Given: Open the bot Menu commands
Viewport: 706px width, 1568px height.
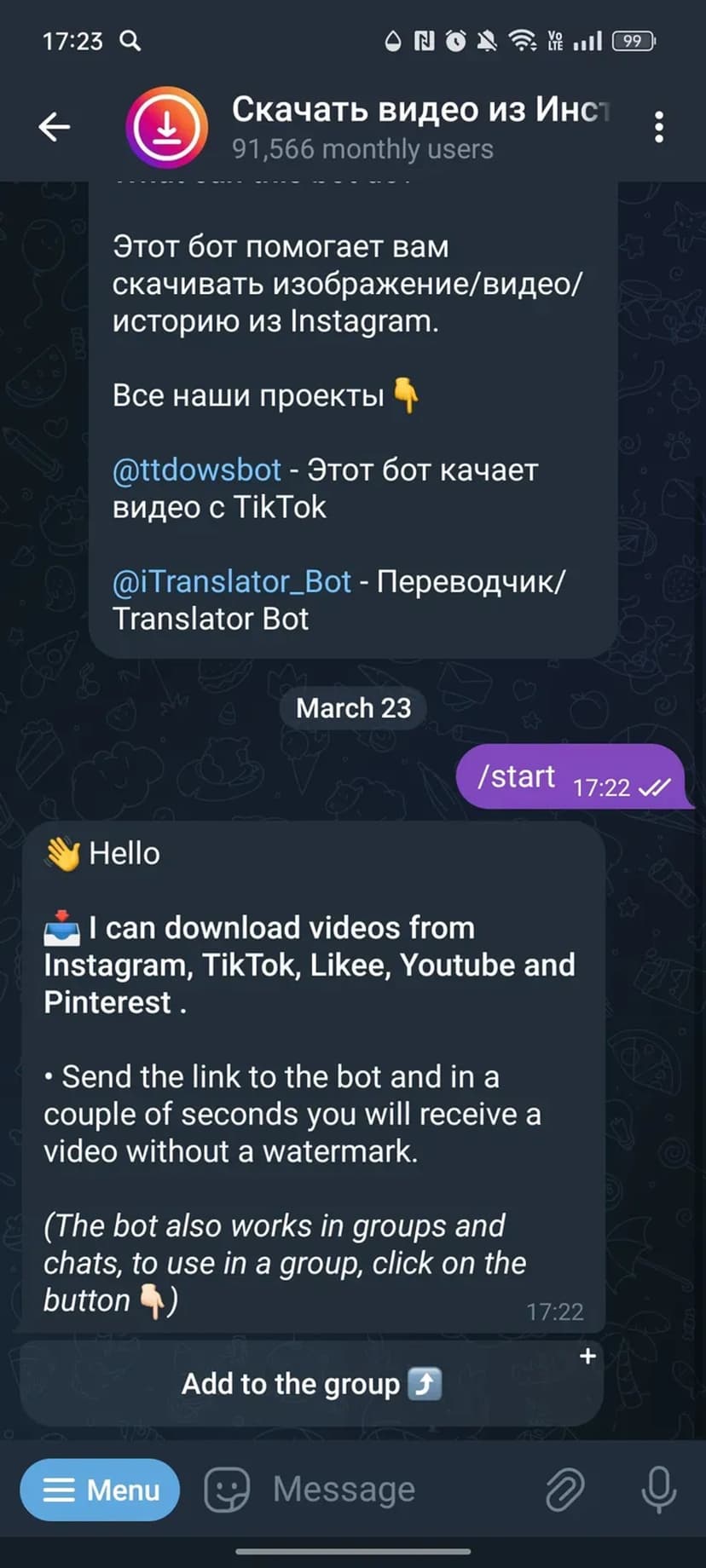Looking at the screenshot, I should point(100,1490).
